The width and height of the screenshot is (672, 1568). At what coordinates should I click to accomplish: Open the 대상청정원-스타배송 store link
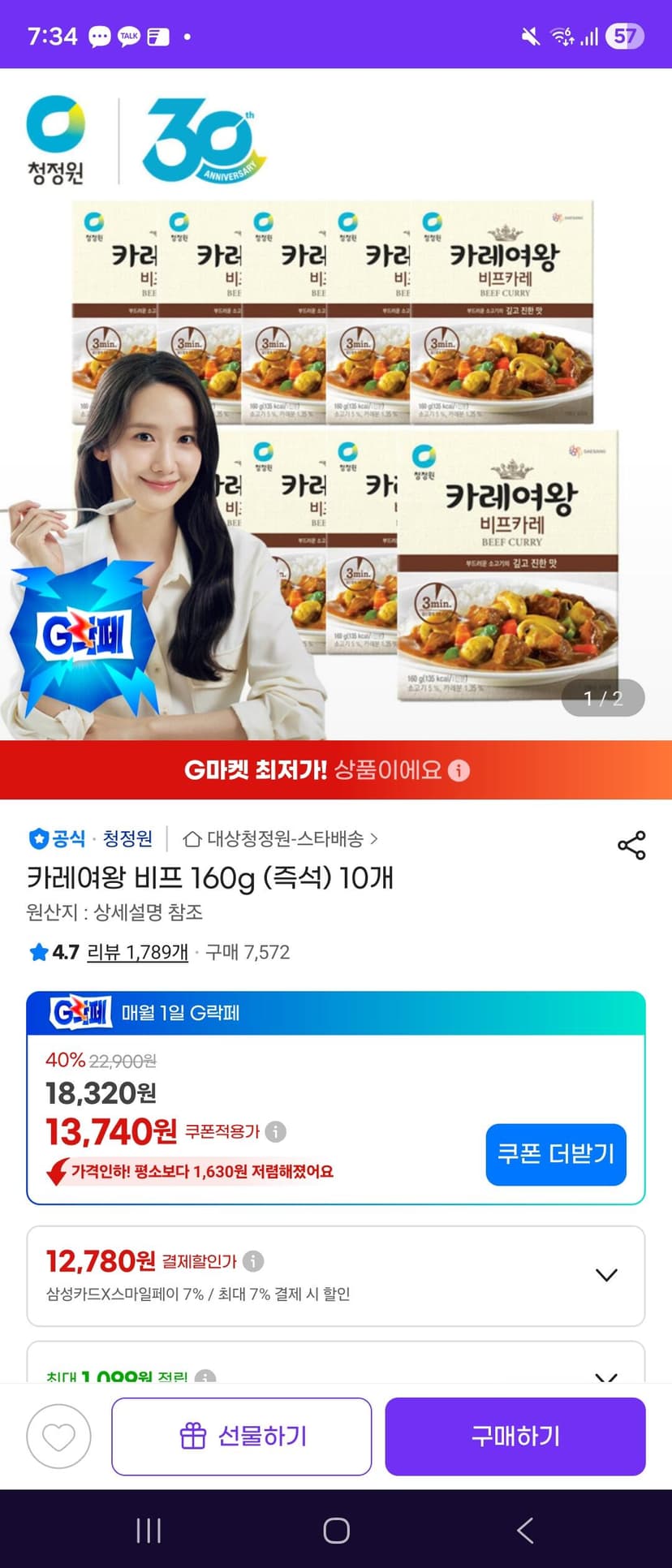(281, 838)
